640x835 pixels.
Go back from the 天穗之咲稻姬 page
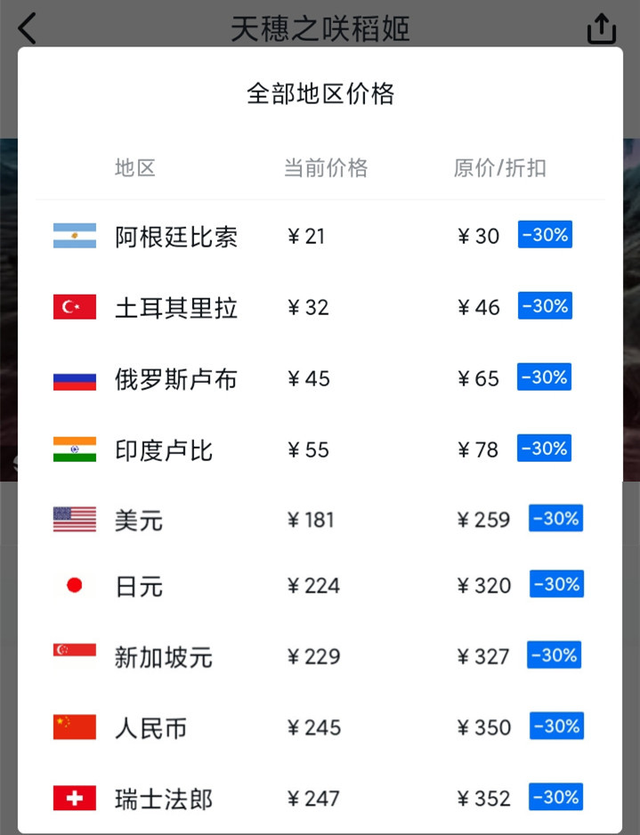(27, 28)
